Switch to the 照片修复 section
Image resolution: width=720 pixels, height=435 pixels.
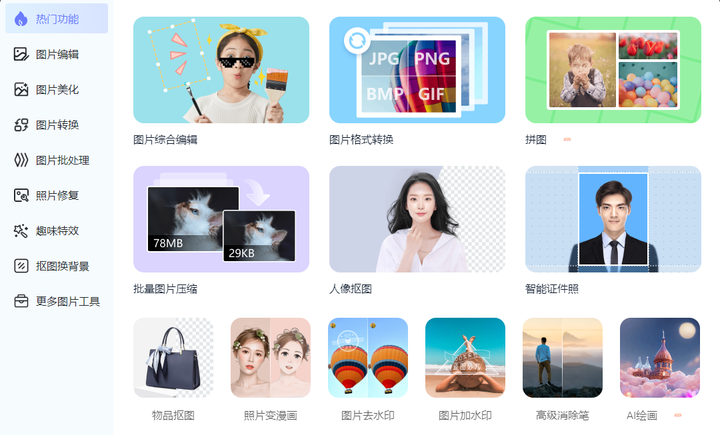57,195
